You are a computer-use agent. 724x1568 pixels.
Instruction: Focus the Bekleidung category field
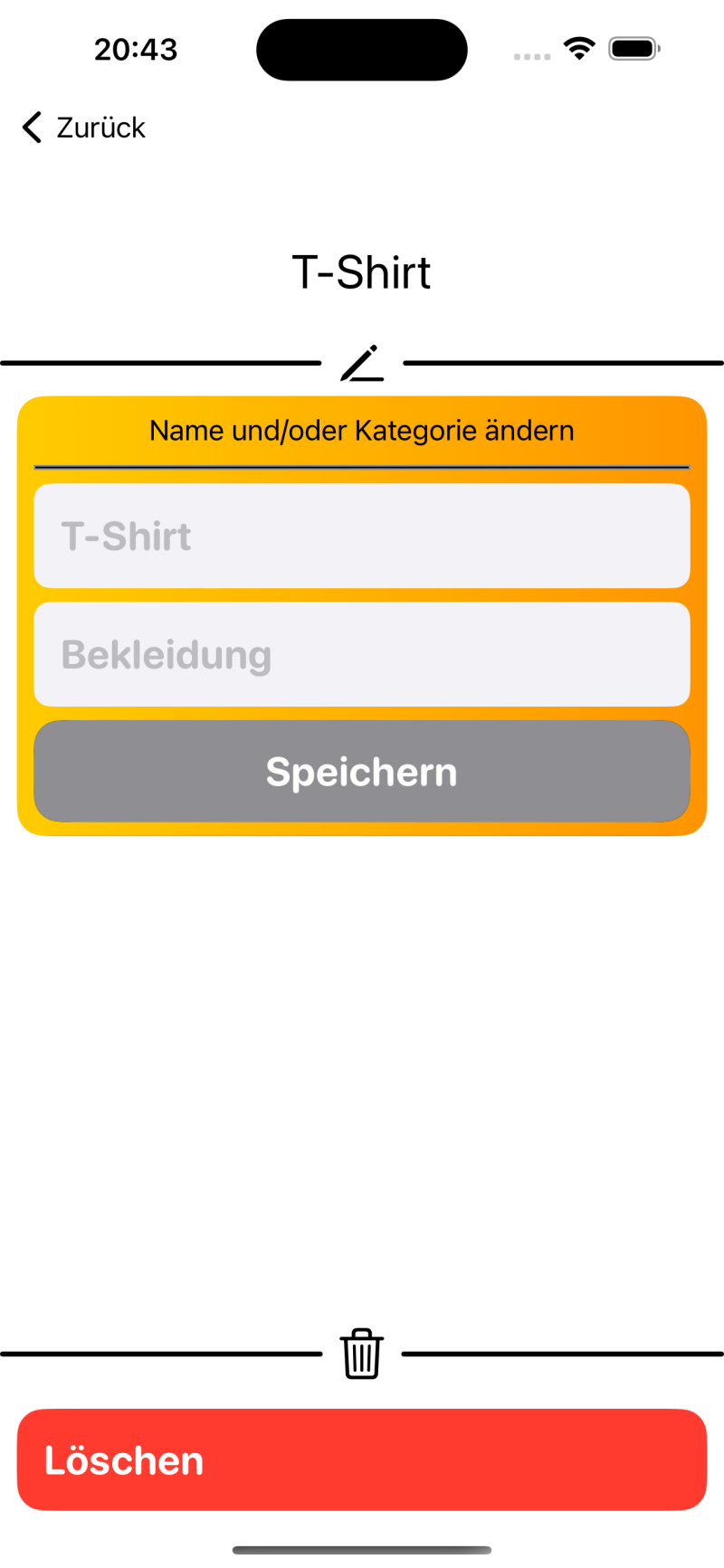pyautogui.click(x=362, y=654)
